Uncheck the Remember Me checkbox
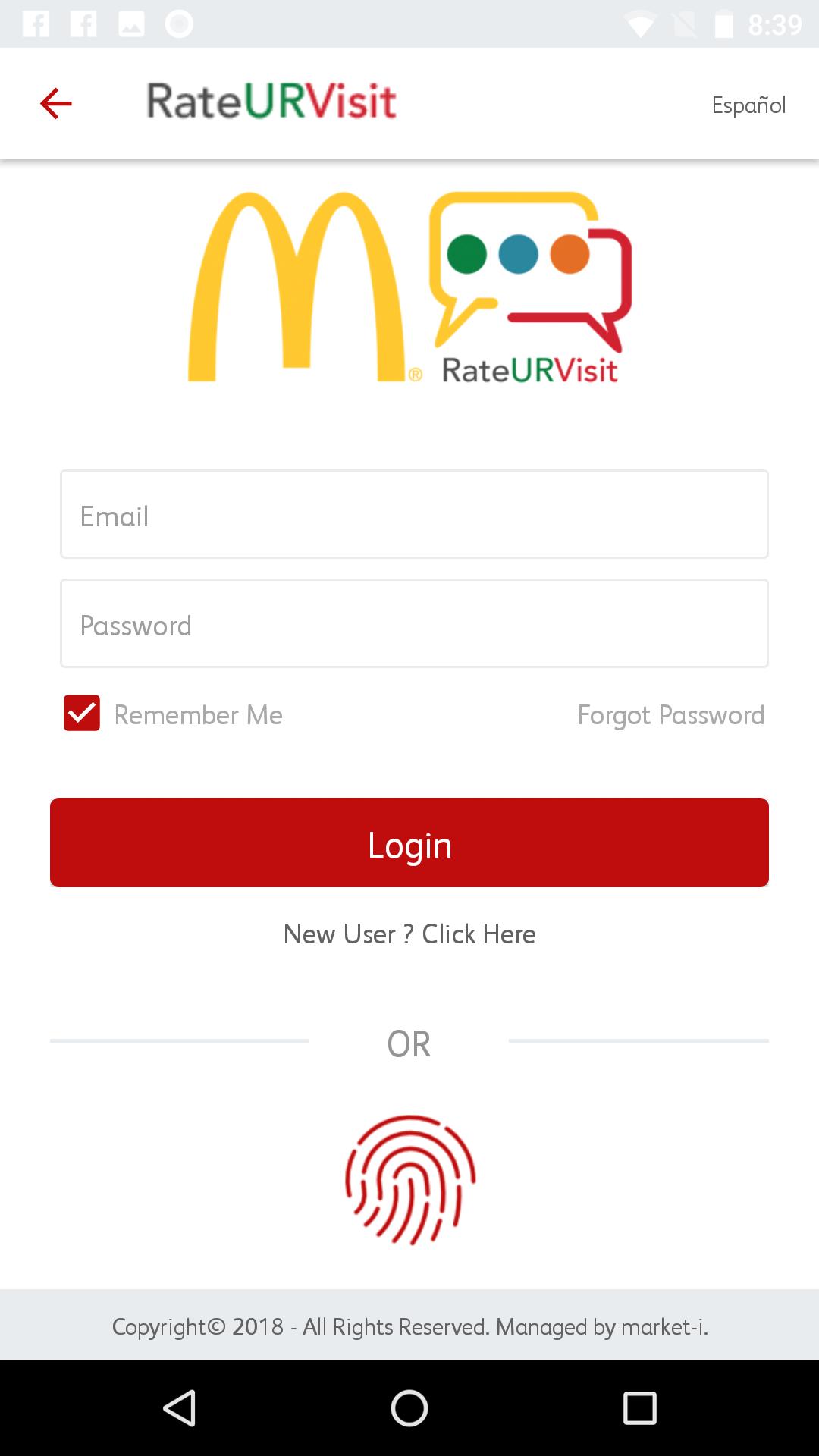This screenshot has height=1456, width=819. [x=80, y=713]
